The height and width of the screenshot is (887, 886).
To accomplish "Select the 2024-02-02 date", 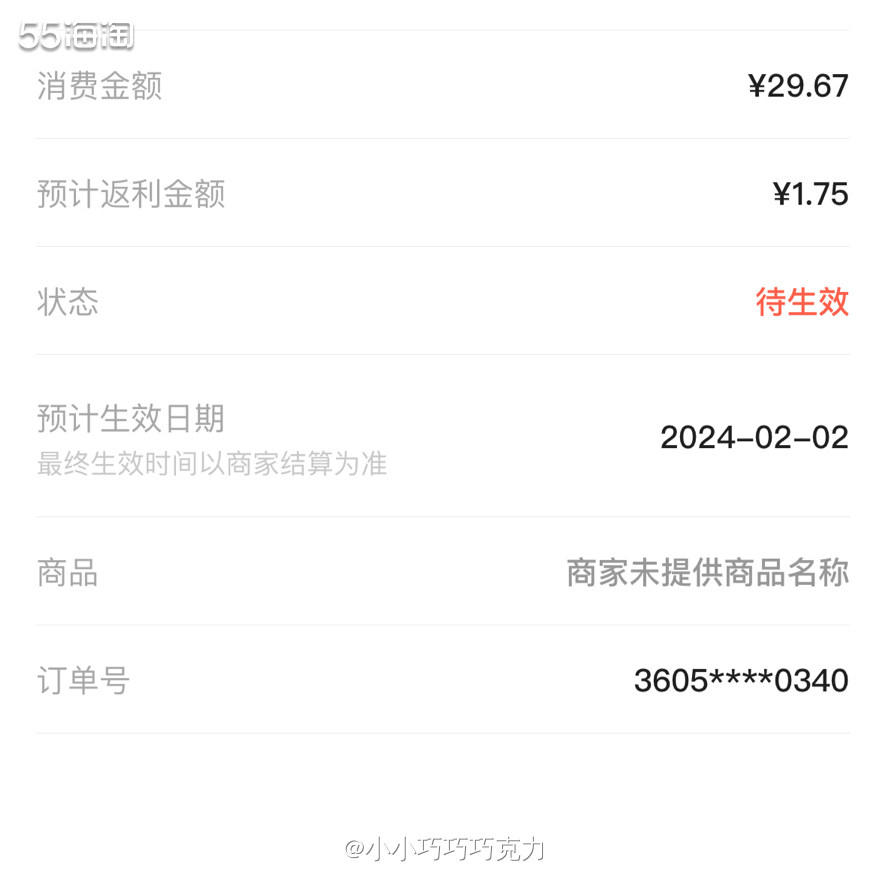I will point(754,437).
